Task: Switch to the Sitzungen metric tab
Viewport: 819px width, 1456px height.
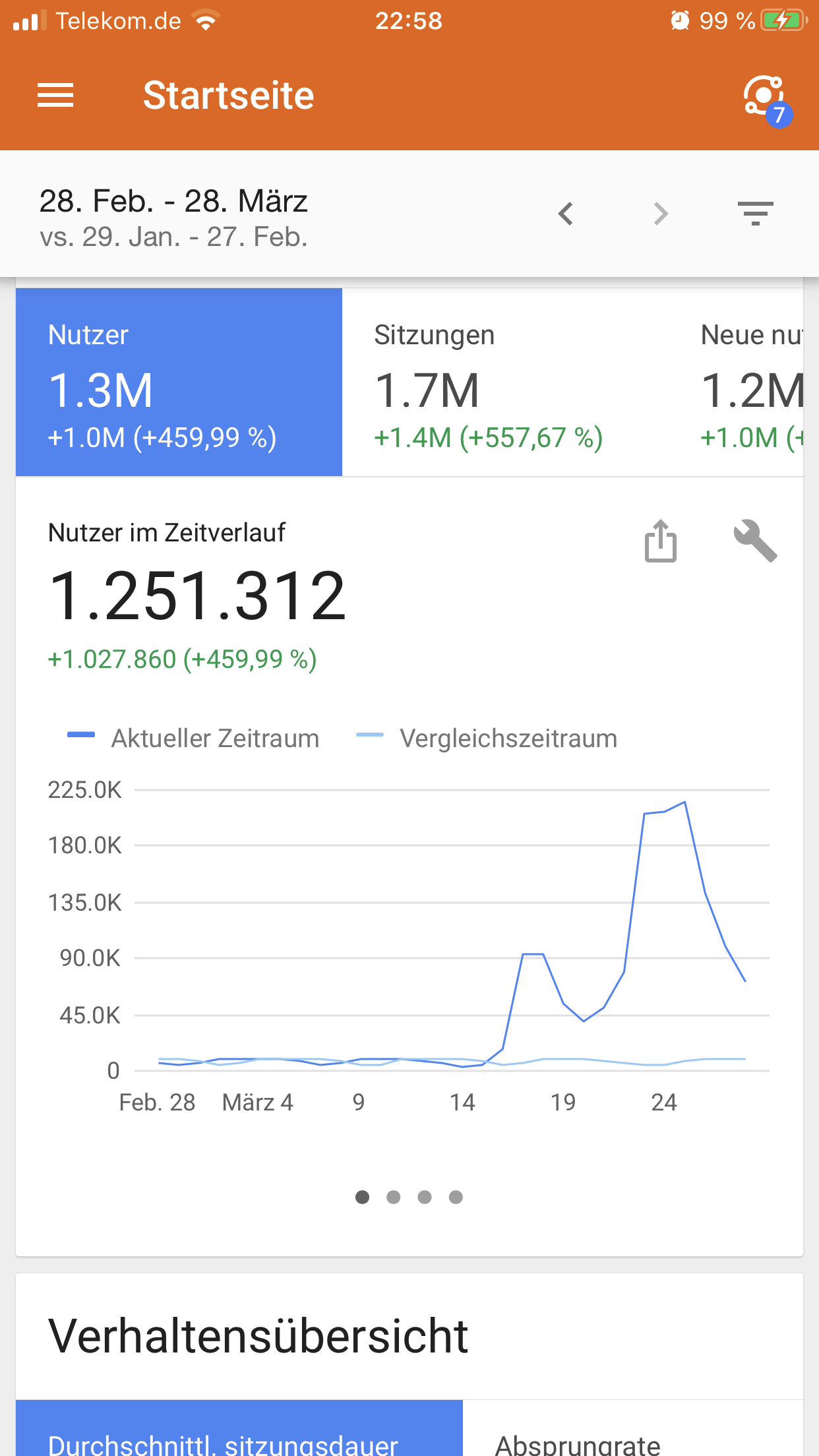Action: click(504, 382)
